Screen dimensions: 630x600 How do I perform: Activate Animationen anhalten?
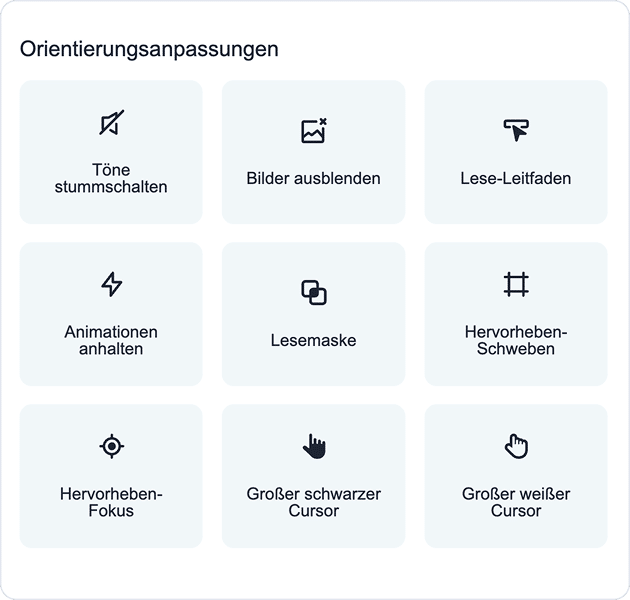pos(111,314)
